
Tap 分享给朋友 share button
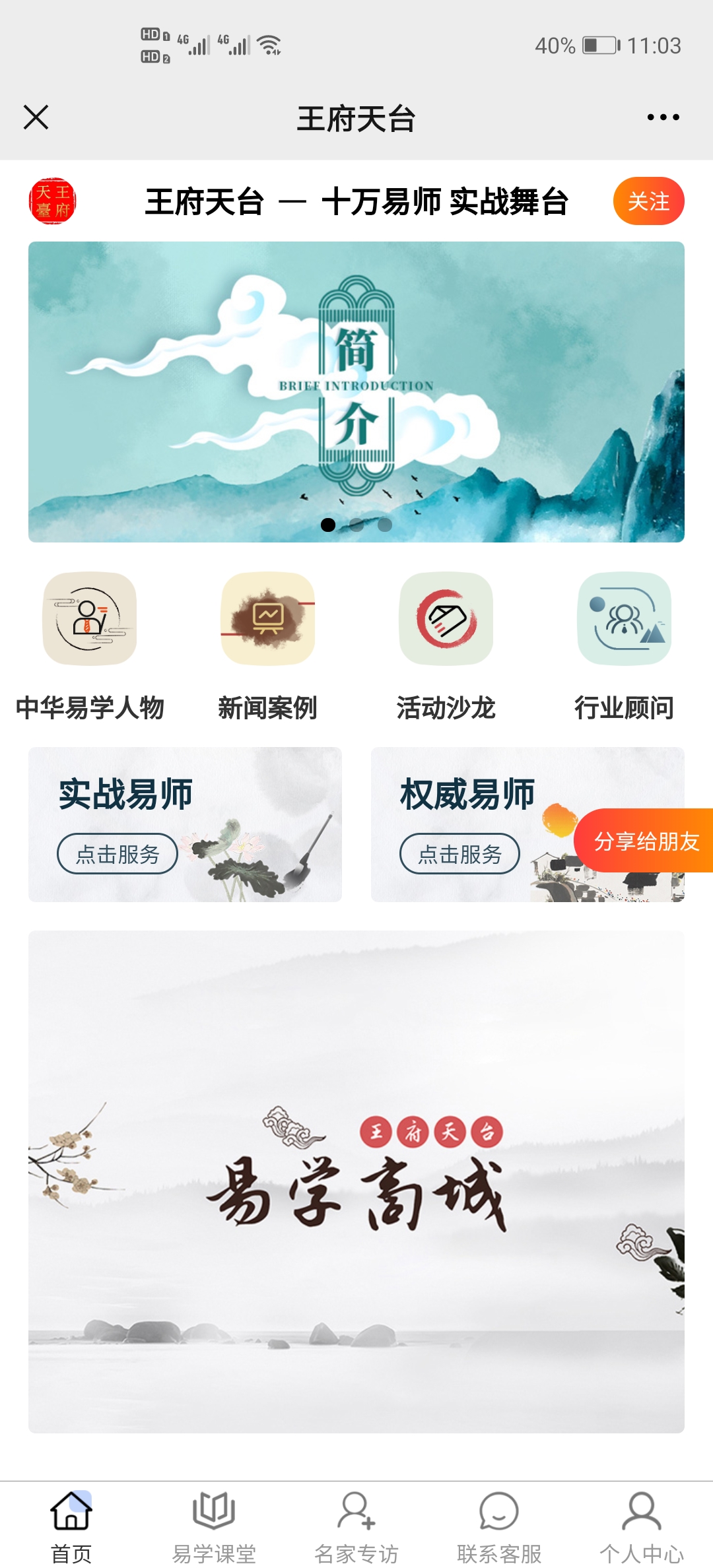[x=646, y=841]
